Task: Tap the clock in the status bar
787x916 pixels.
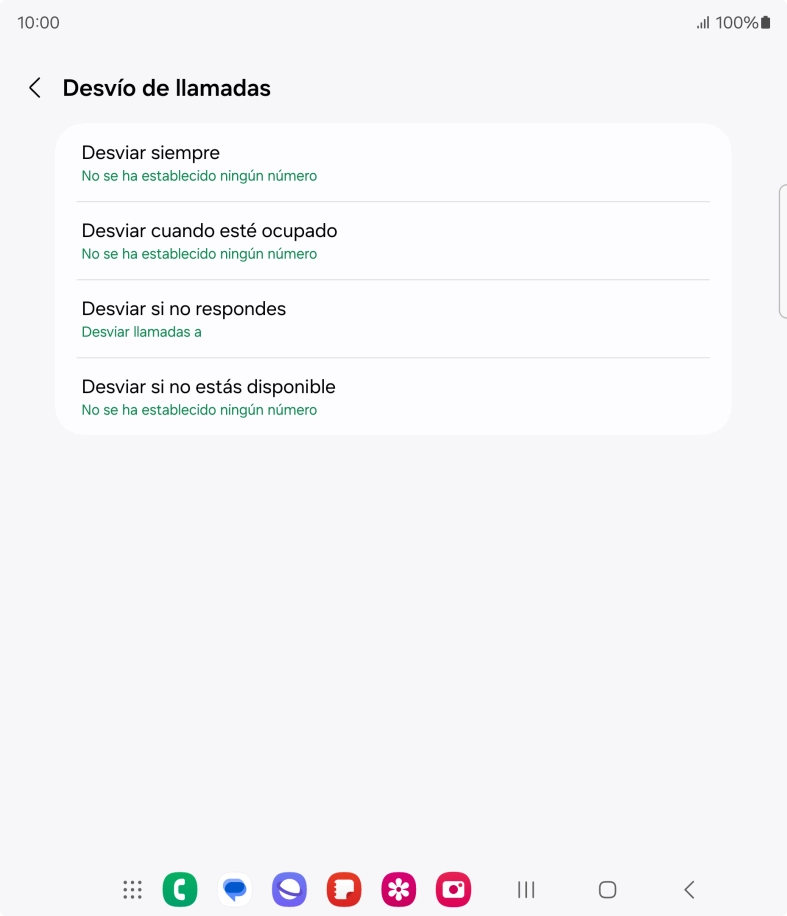Action: (38, 21)
